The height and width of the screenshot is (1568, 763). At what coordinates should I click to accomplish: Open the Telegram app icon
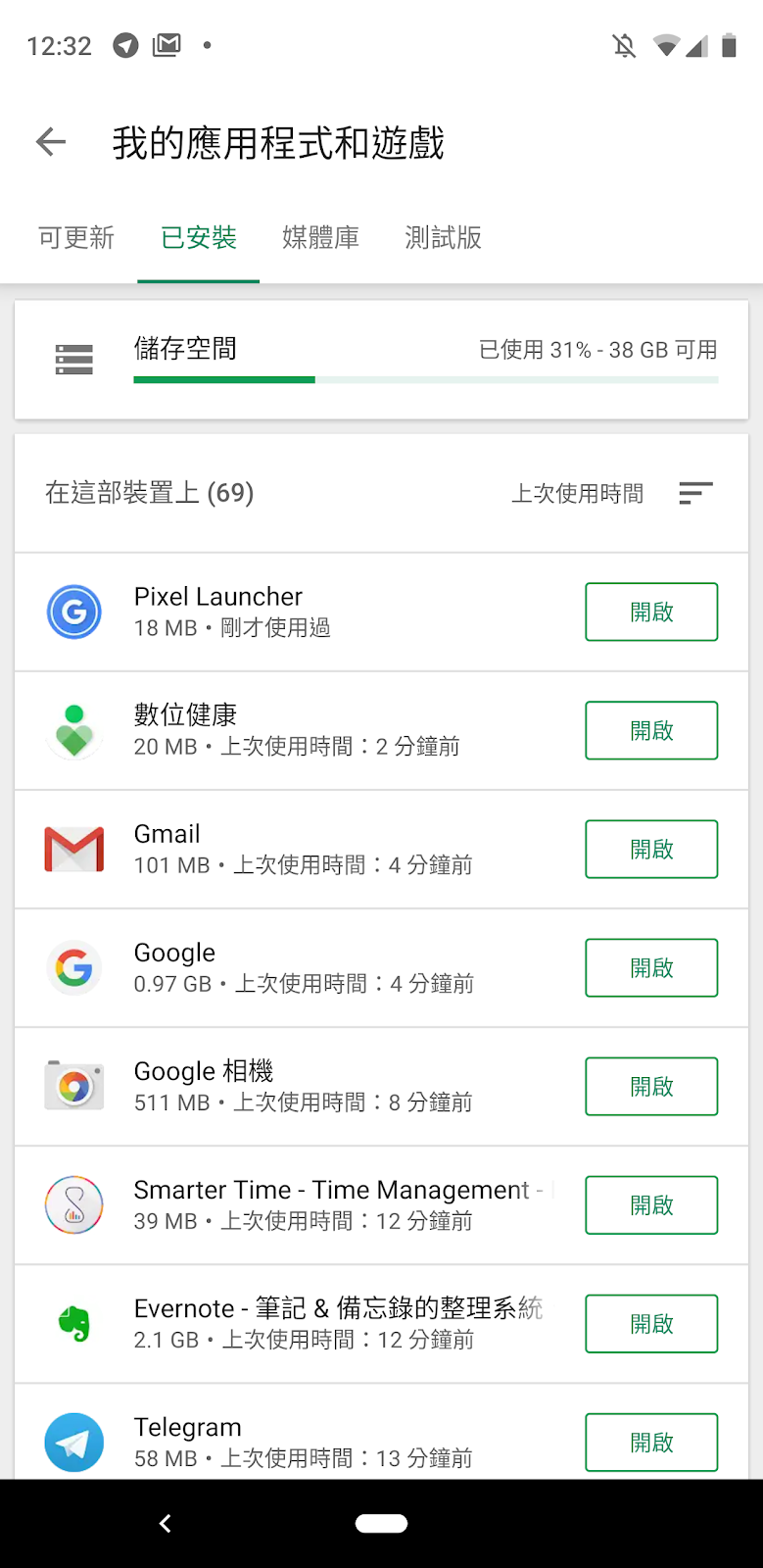point(73,1442)
